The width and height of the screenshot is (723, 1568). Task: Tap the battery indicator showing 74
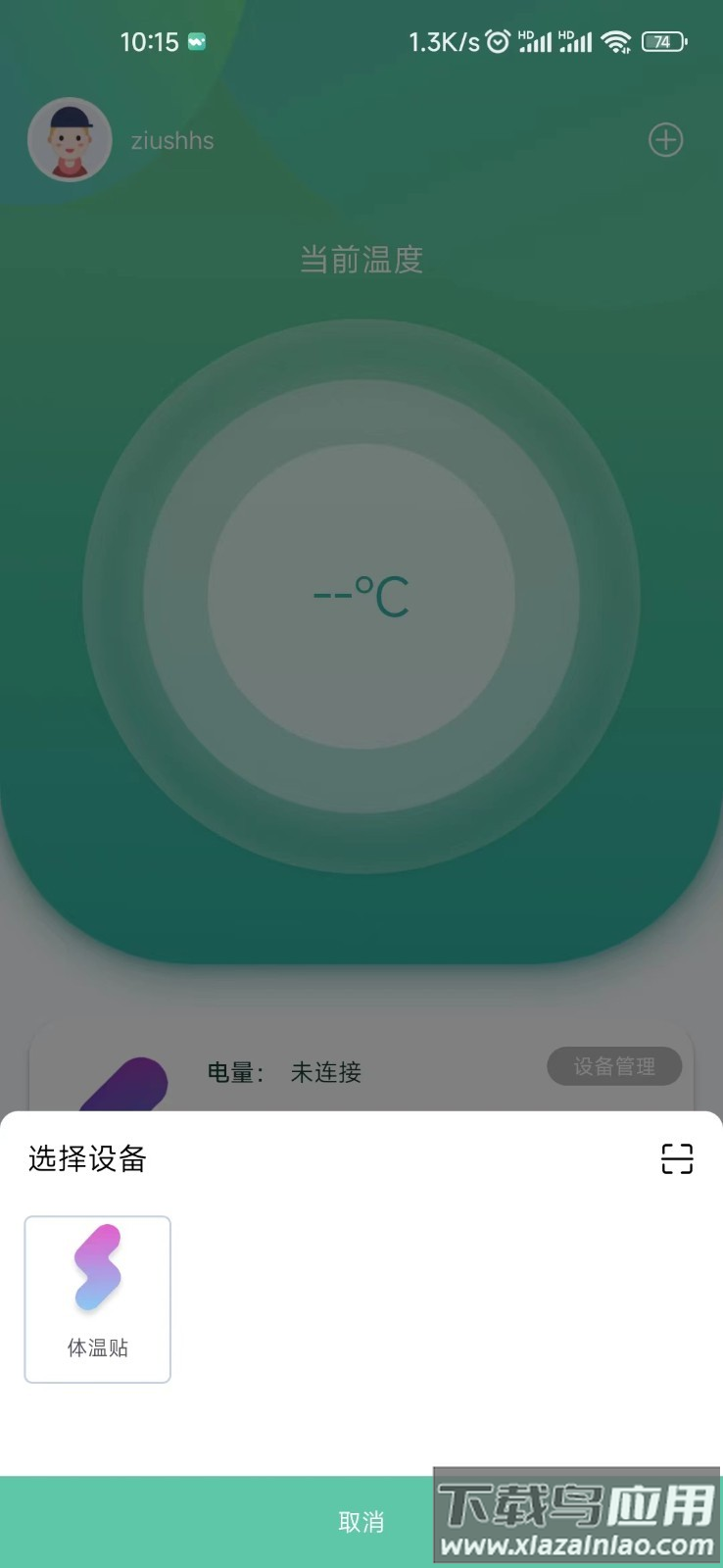(x=661, y=42)
